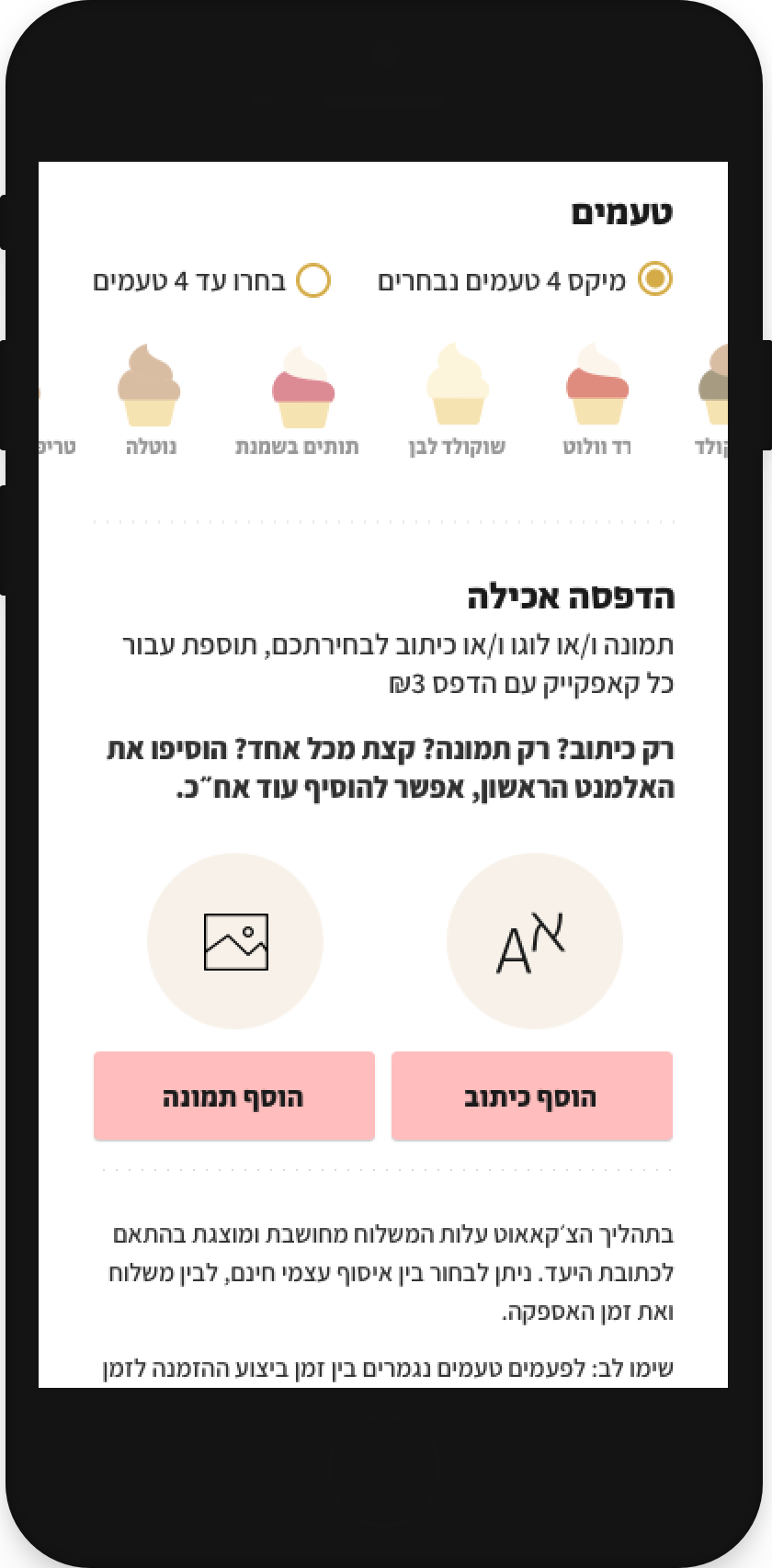The image size is (772, 1568).
Task: Tap the round picture icon
Action: pyautogui.click(x=235, y=941)
